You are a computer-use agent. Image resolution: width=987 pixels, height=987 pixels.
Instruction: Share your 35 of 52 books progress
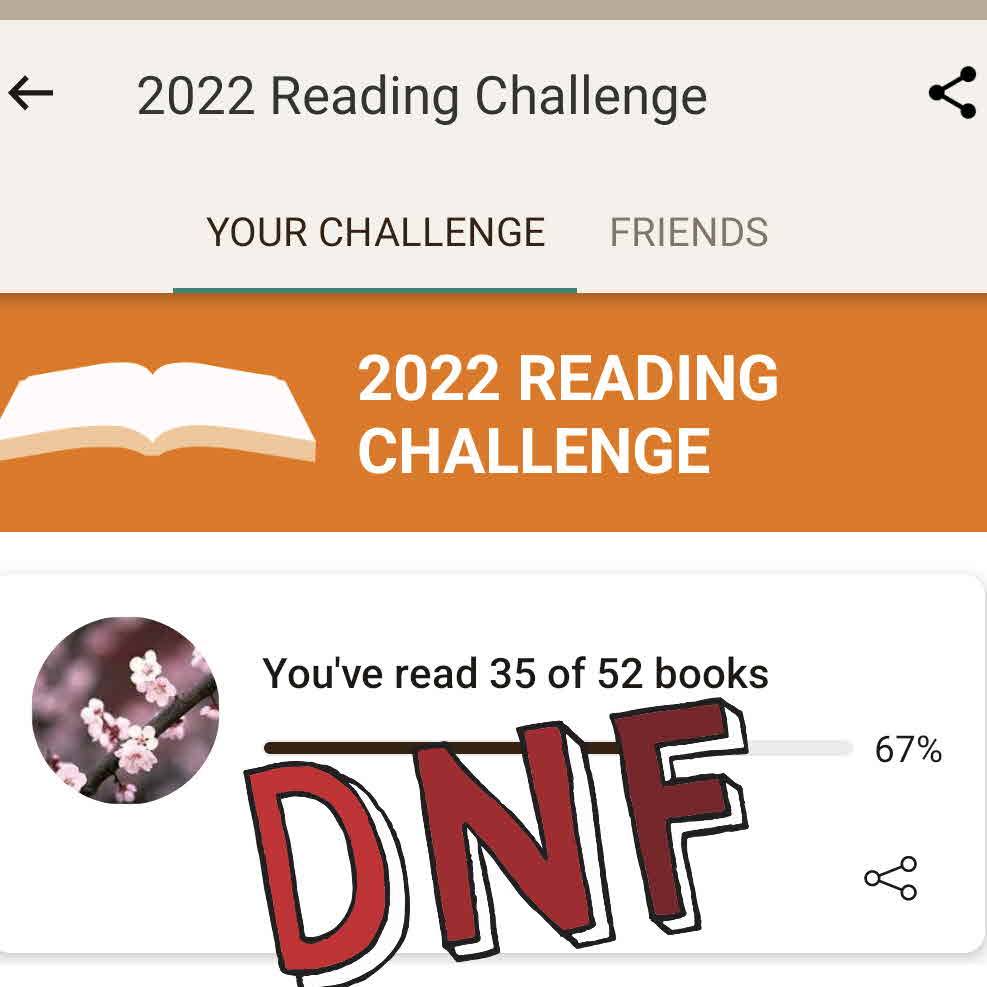[890, 878]
